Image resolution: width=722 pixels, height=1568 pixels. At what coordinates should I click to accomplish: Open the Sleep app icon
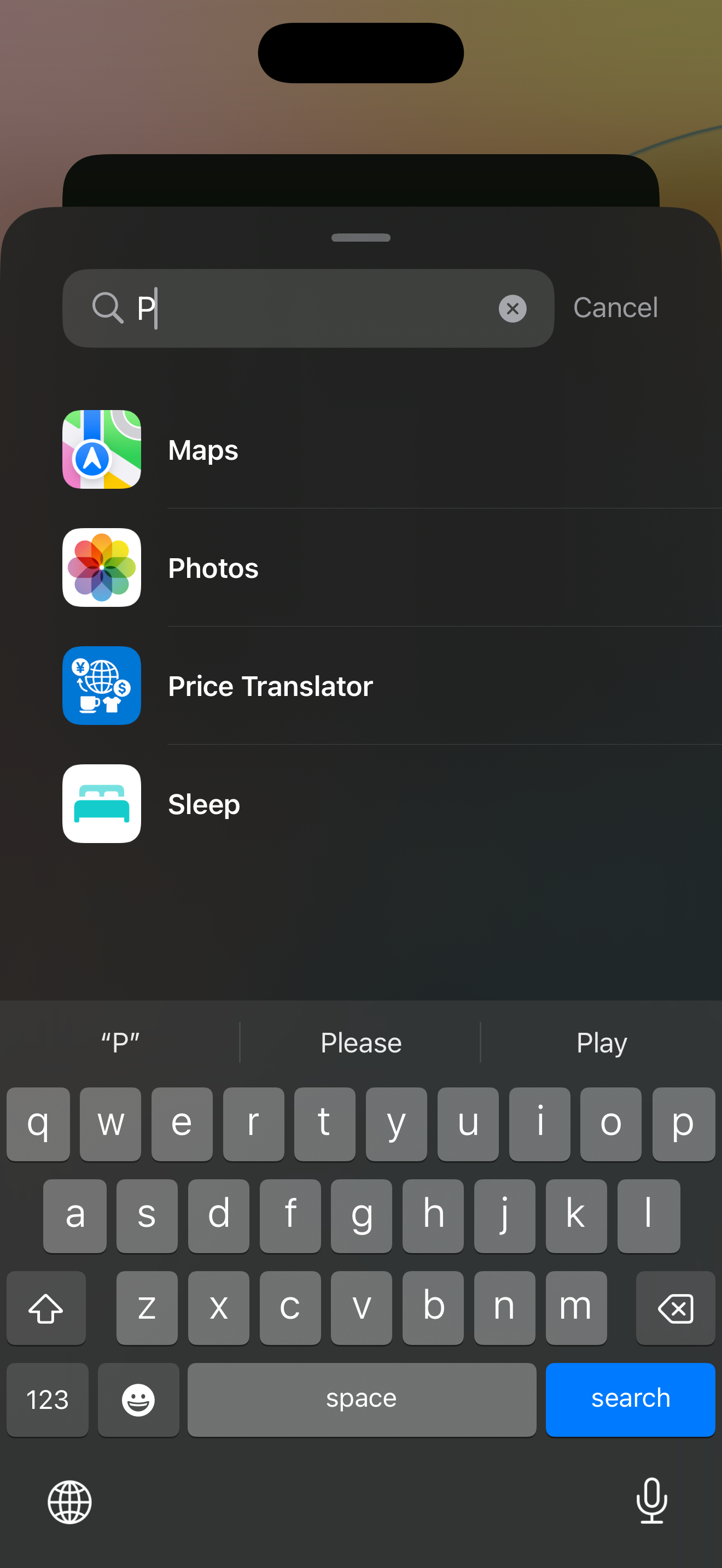tap(101, 804)
